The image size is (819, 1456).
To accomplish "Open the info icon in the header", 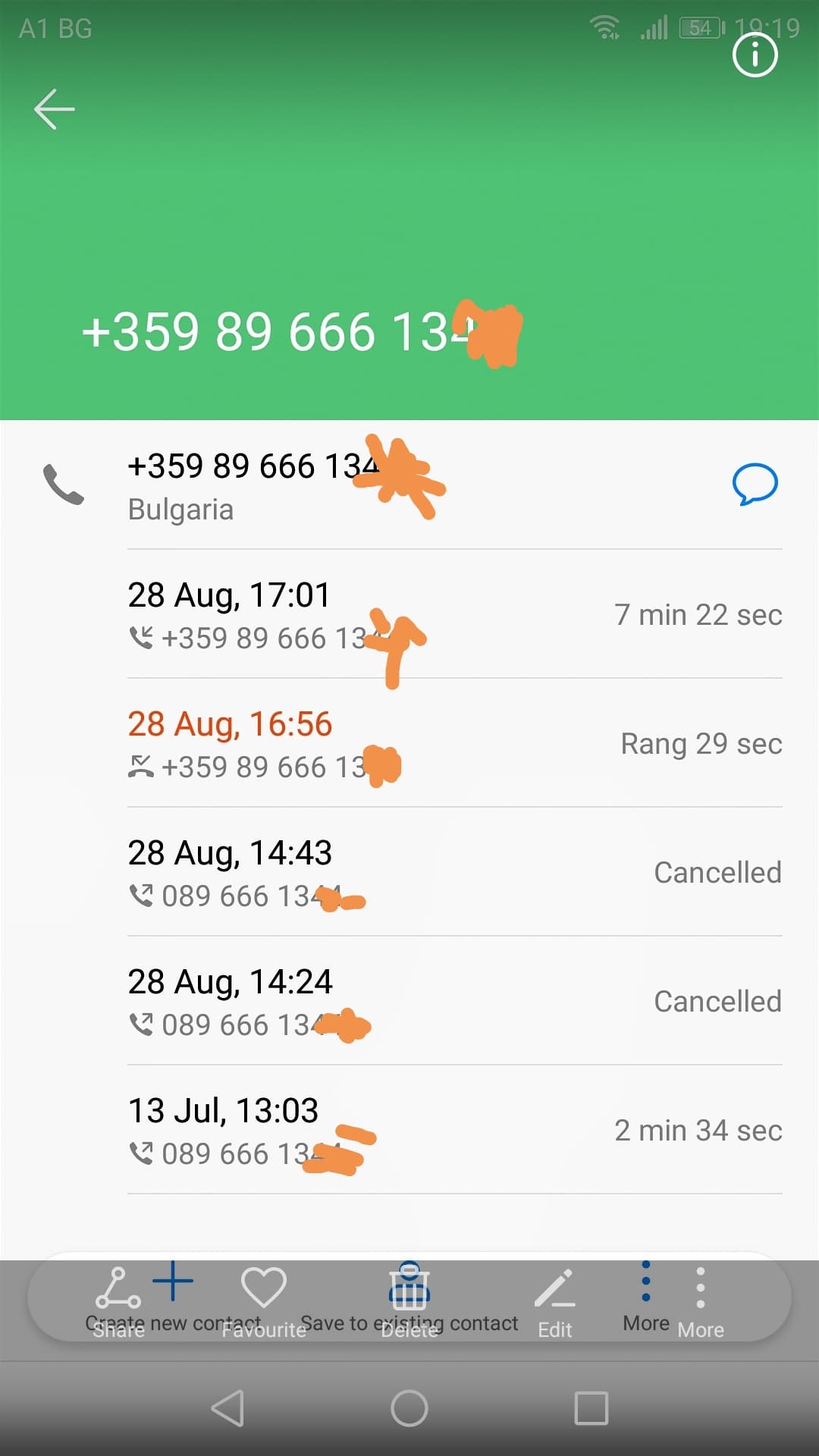I will tap(755, 55).
